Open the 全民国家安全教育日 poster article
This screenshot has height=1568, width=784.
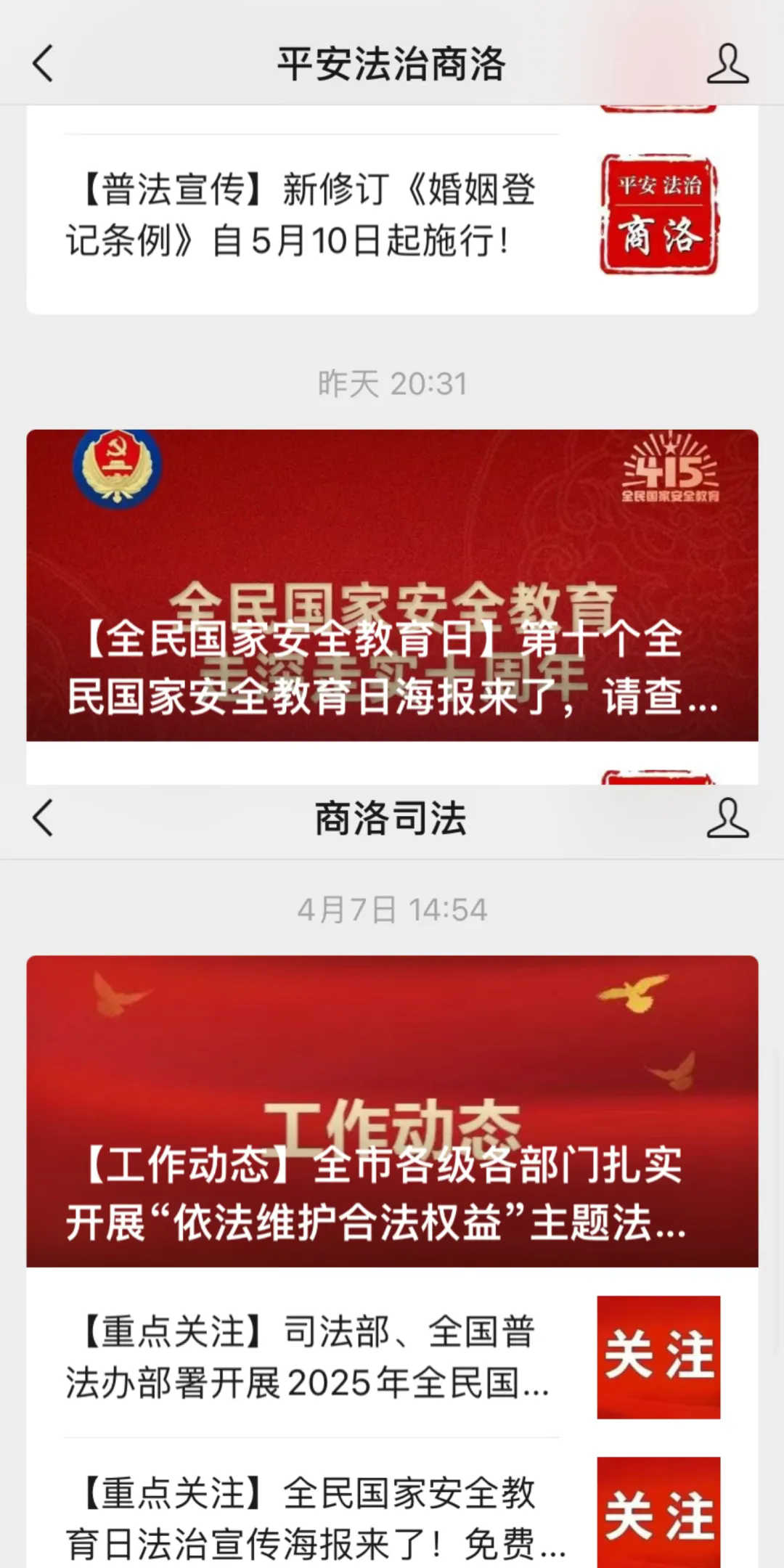point(392,585)
